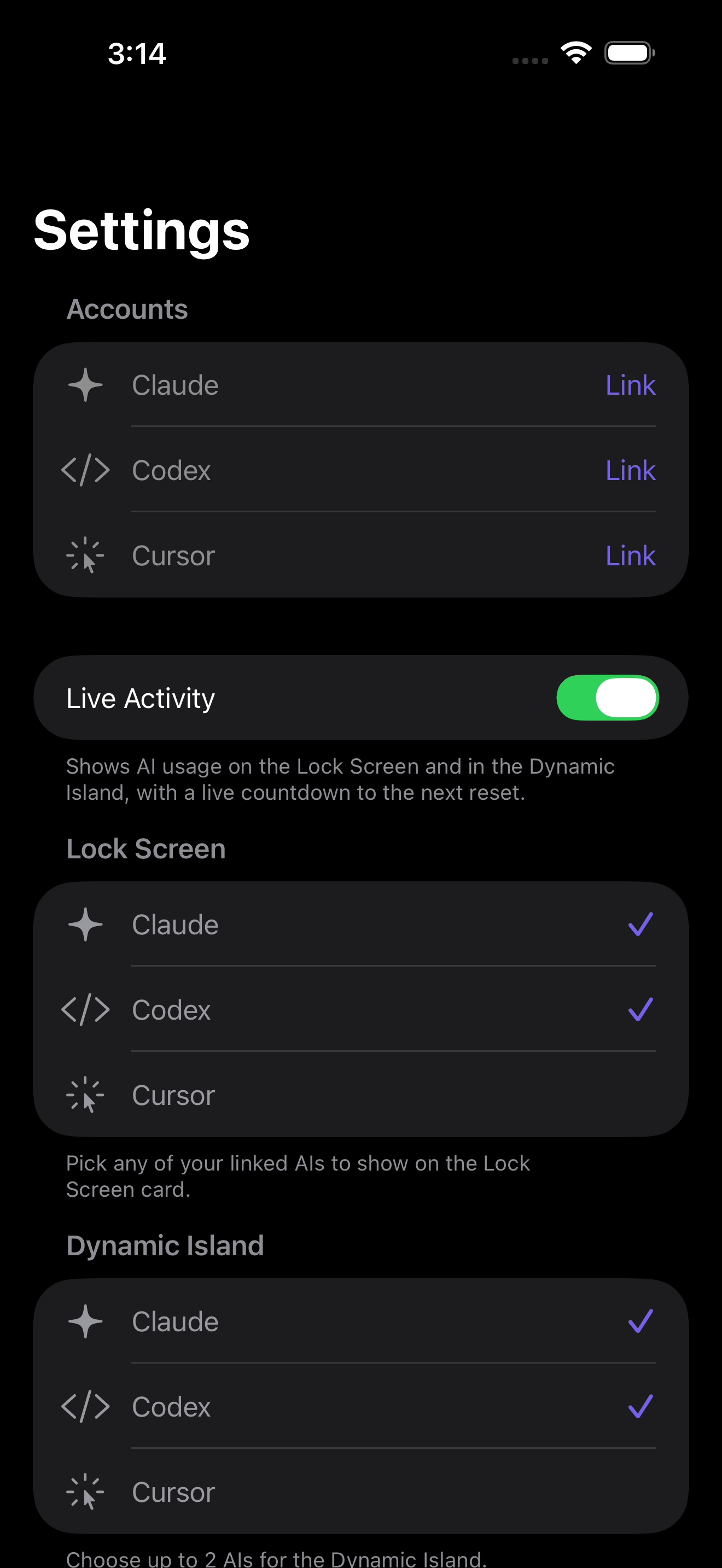The height and width of the screenshot is (1568, 722).
Task: Link the Claude account
Action: coord(630,385)
